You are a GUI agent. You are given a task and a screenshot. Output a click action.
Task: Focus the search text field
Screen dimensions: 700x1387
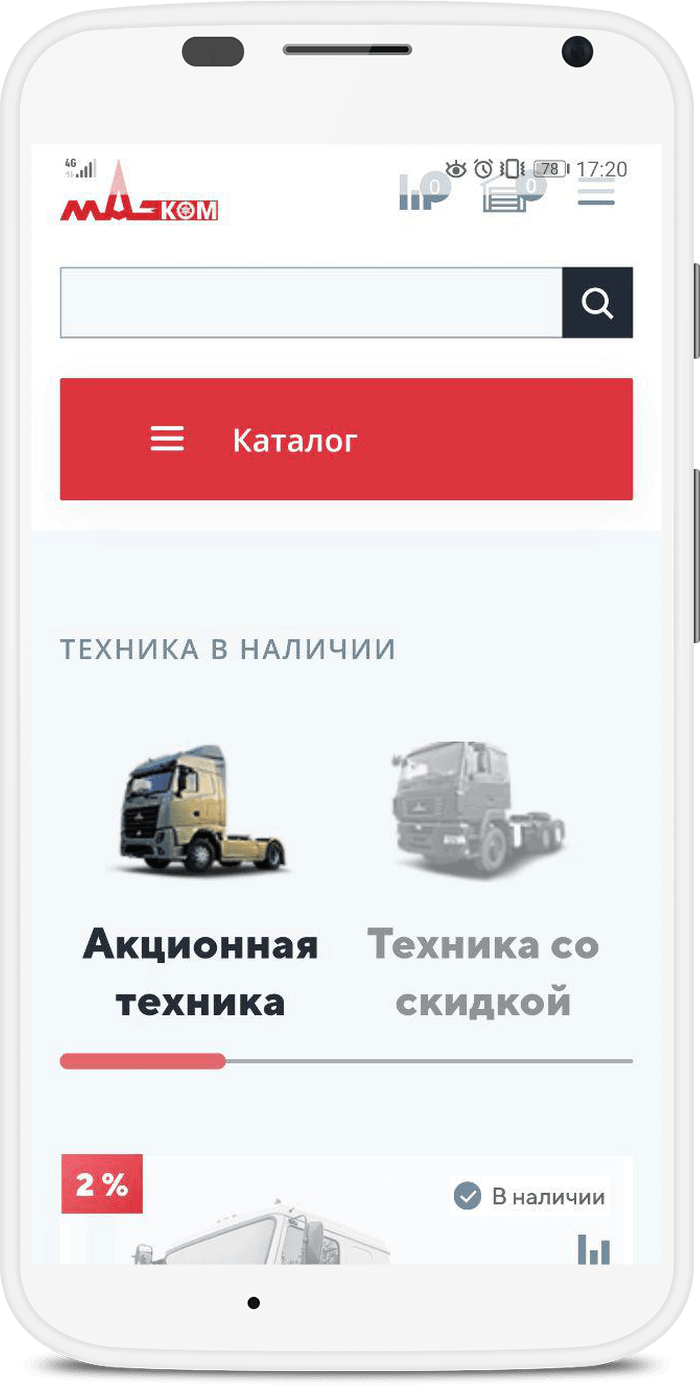click(311, 303)
